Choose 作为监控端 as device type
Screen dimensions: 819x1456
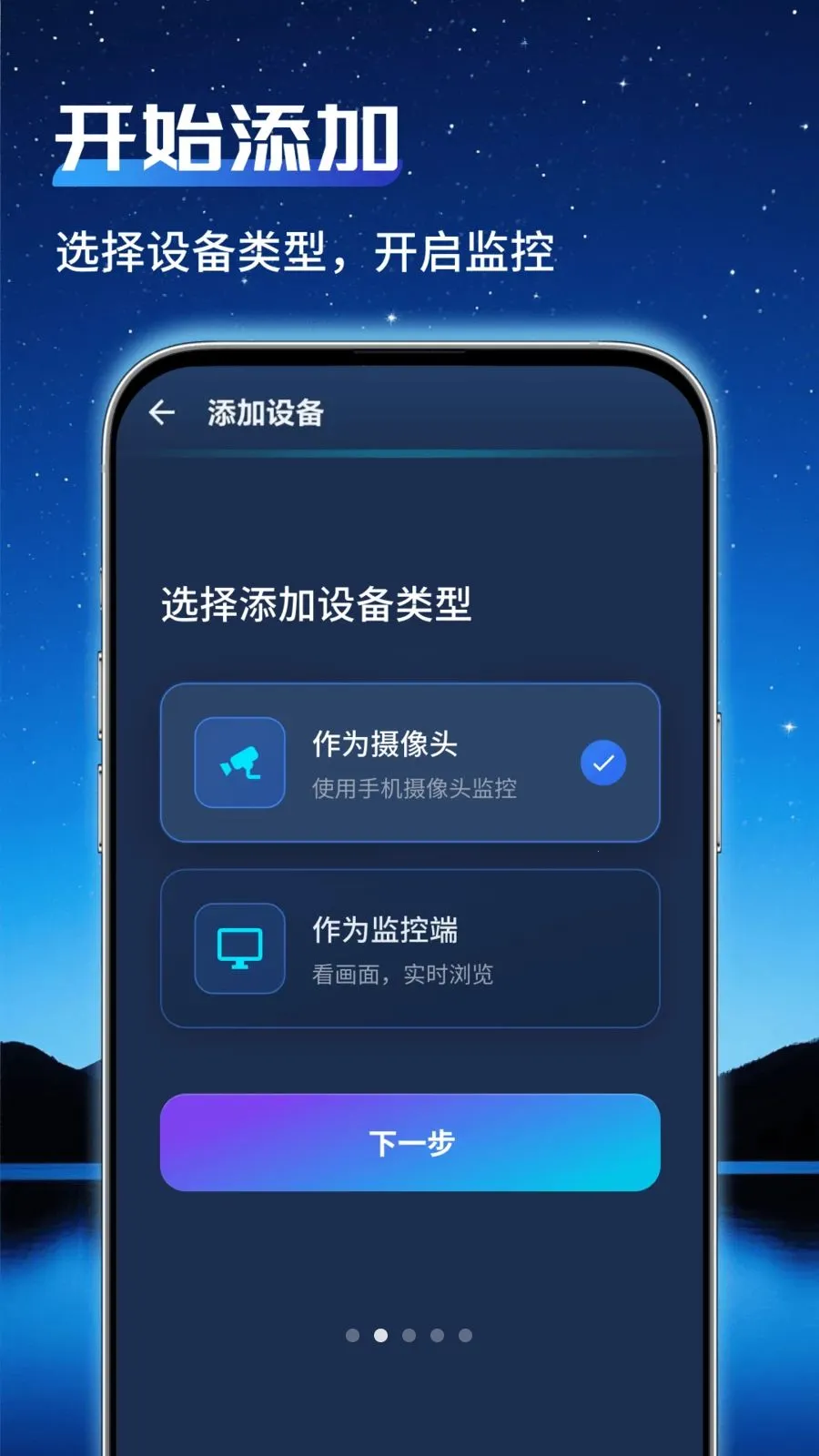(409, 949)
